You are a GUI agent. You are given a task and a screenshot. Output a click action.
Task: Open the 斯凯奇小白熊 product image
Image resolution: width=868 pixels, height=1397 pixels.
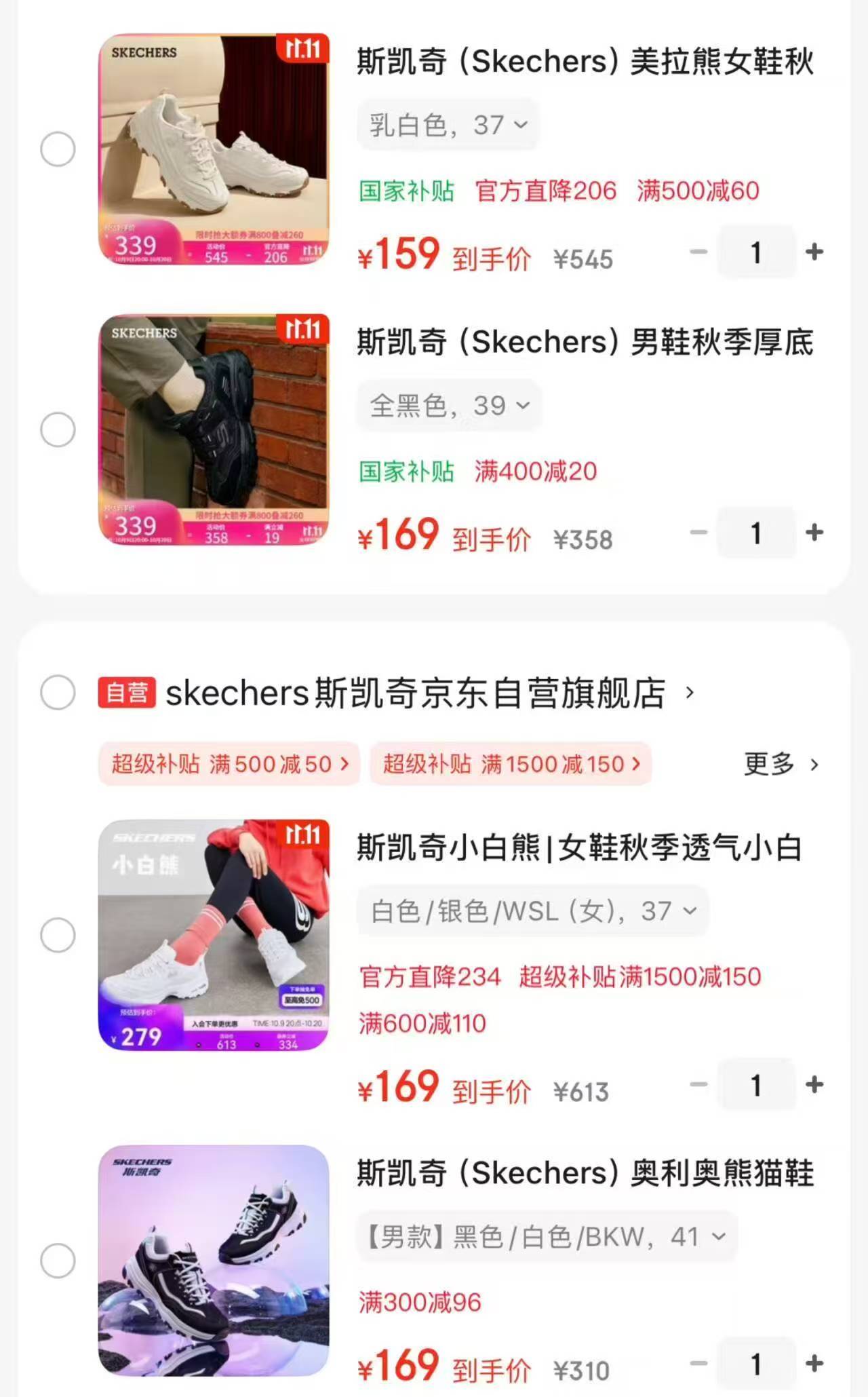click(x=214, y=935)
